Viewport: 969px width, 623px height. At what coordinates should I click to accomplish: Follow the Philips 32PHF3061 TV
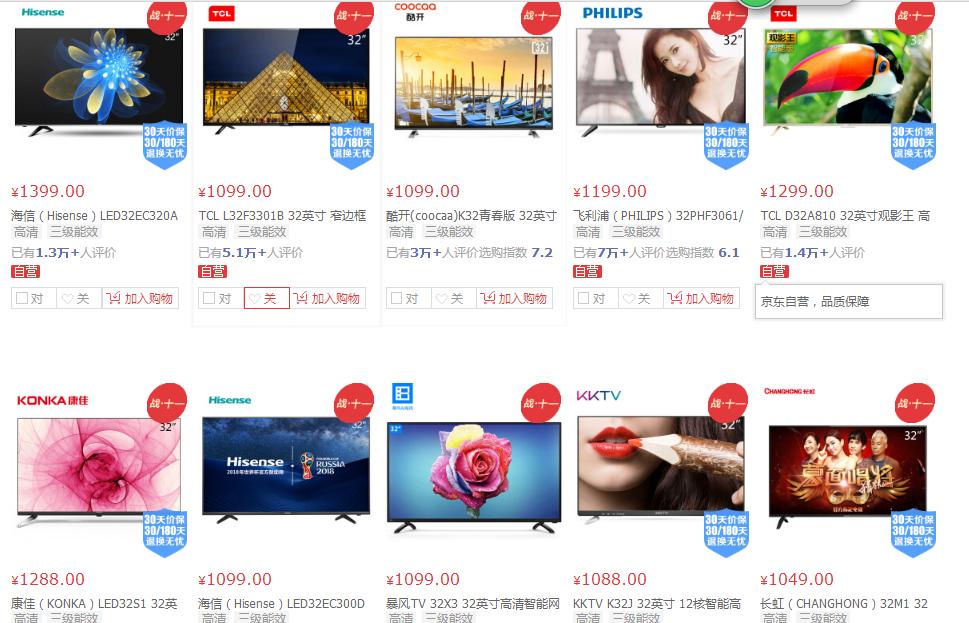[x=640, y=298]
